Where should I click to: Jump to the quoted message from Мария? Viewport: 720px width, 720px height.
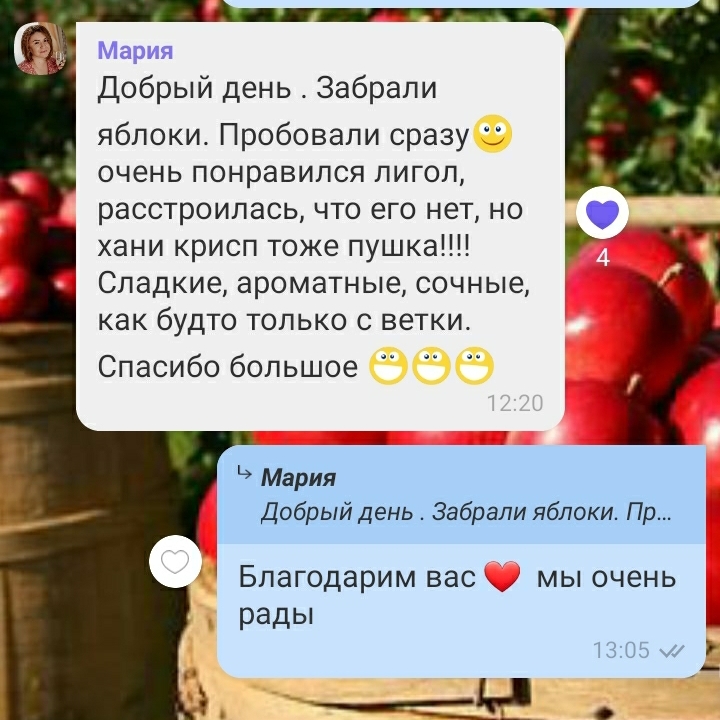[465, 496]
